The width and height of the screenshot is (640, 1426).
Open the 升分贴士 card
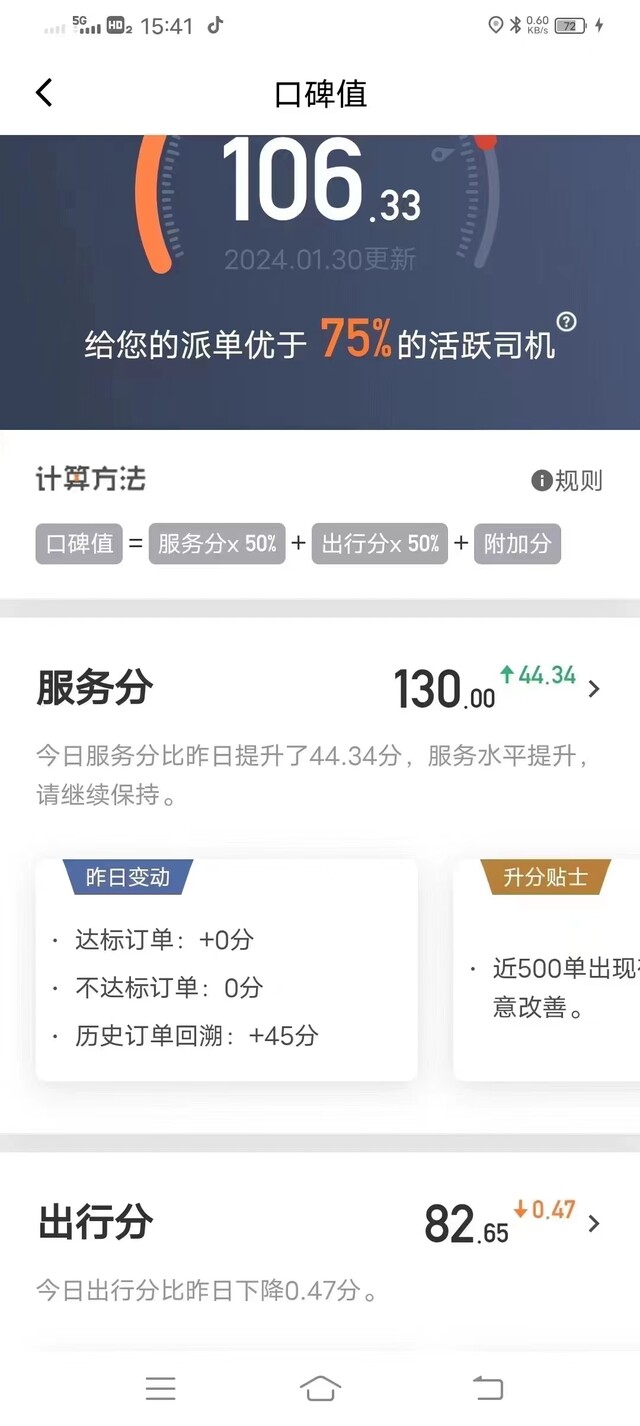click(x=547, y=969)
